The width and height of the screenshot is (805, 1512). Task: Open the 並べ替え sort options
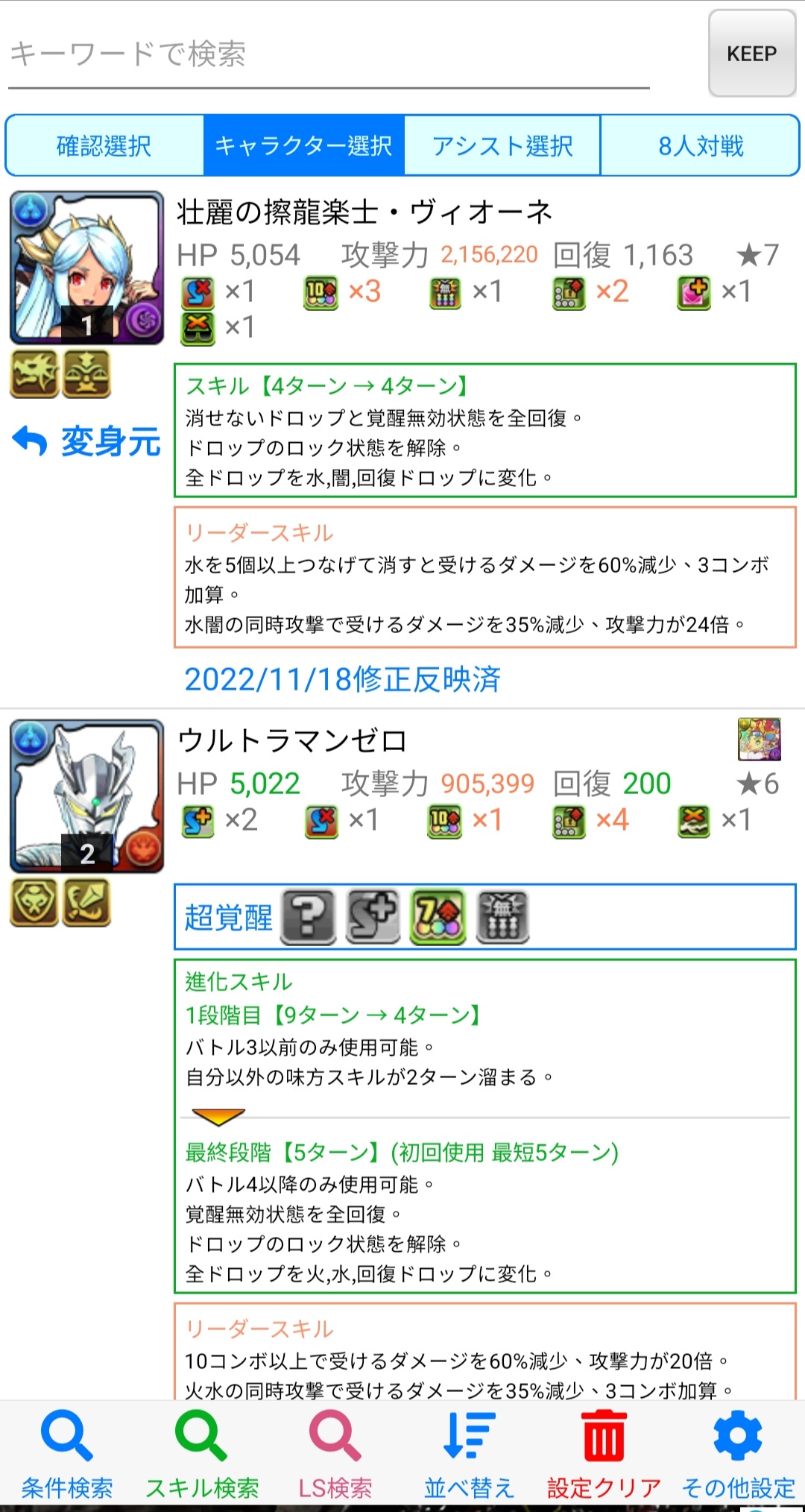click(469, 1454)
